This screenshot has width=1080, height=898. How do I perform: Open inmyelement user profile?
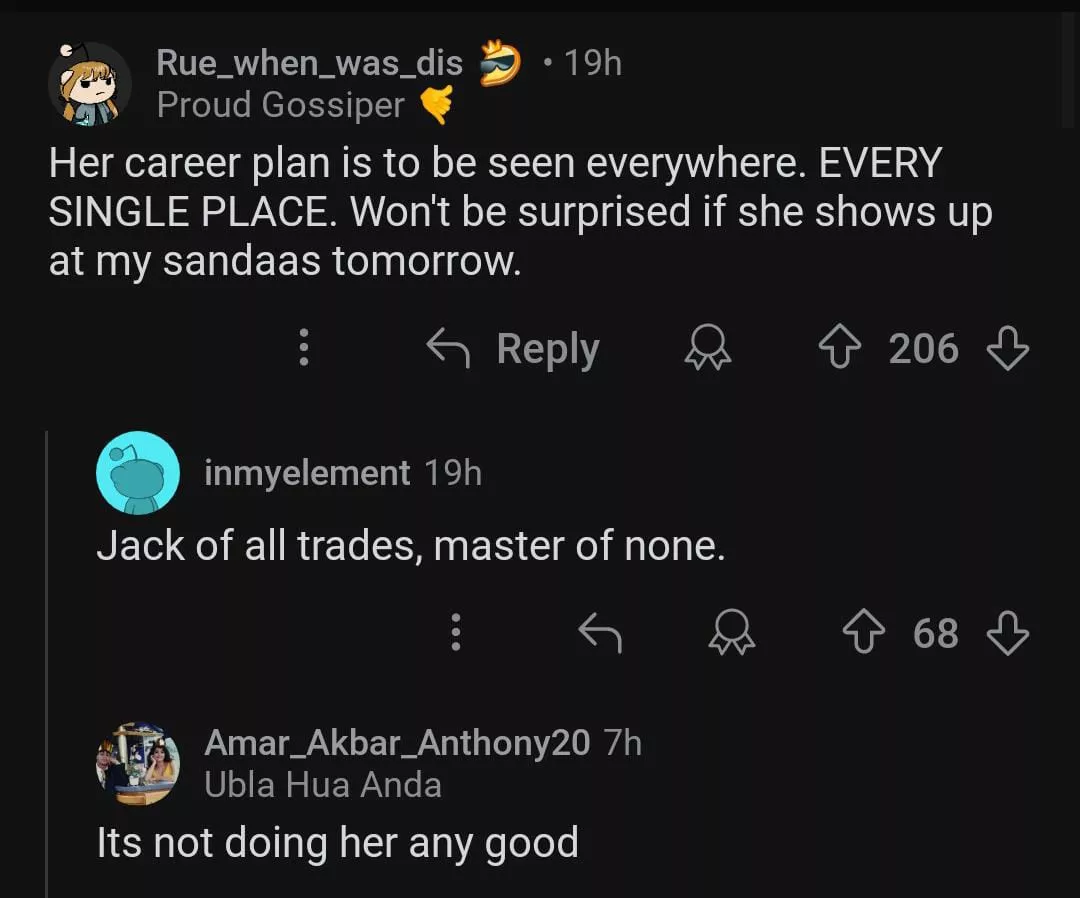[306, 473]
